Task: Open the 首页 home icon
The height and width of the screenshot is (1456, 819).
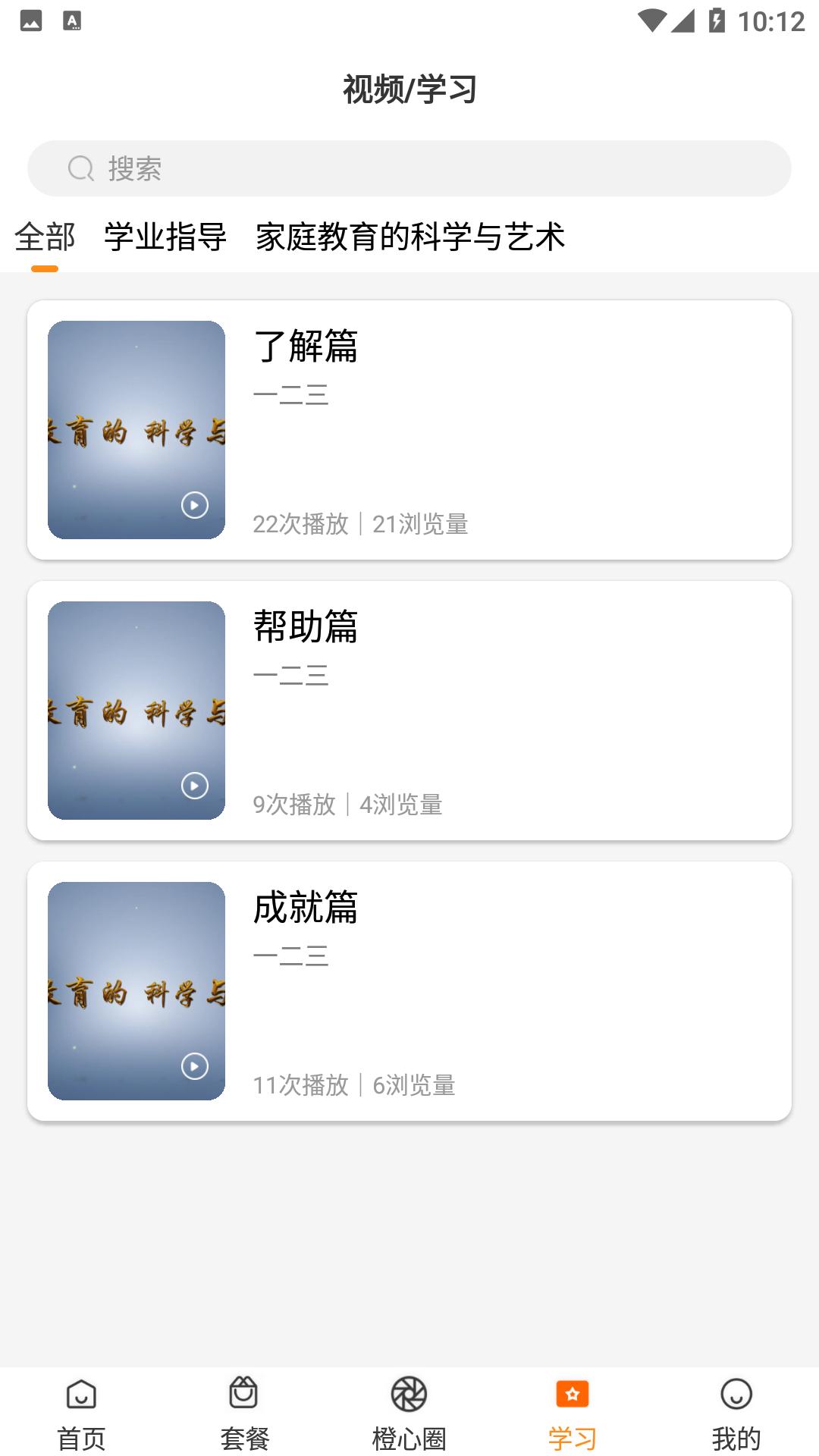Action: [x=81, y=1395]
